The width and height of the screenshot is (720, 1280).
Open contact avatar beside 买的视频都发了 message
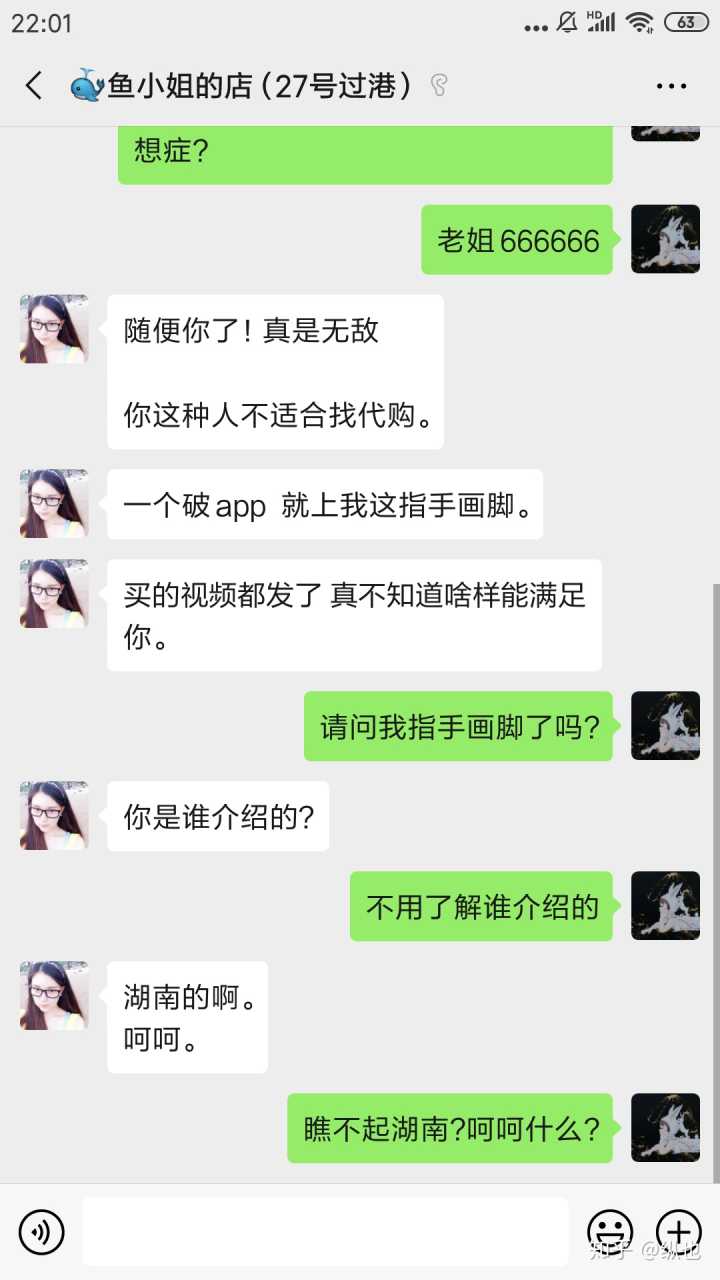(x=54, y=593)
